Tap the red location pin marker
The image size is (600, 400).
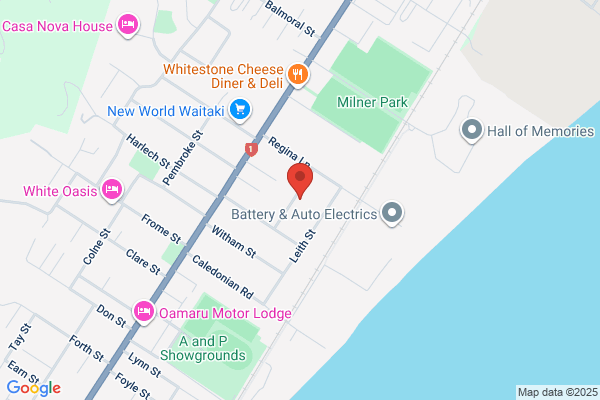coord(300,180)
